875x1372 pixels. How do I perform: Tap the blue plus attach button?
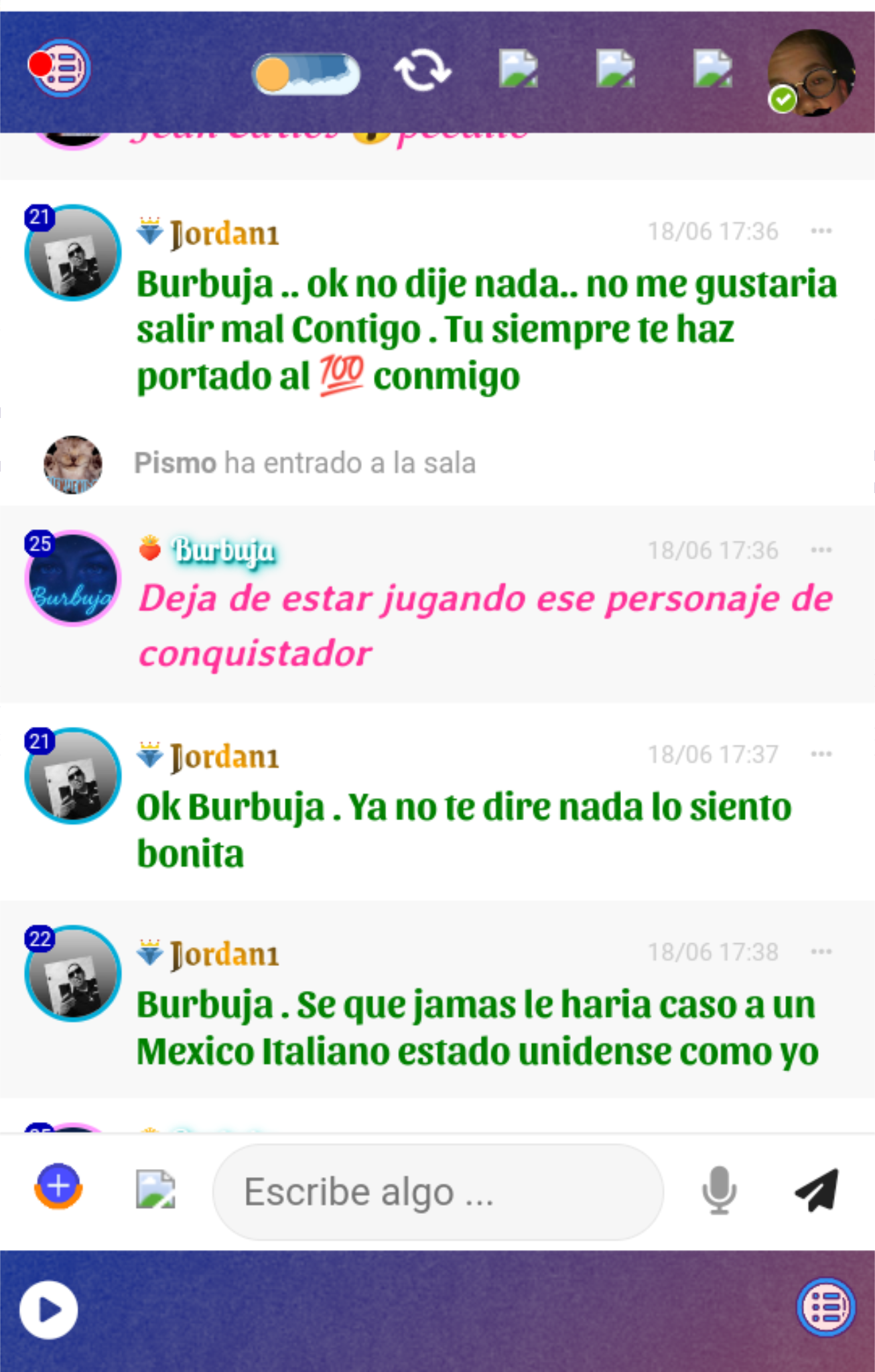(x=58, y=1186)
